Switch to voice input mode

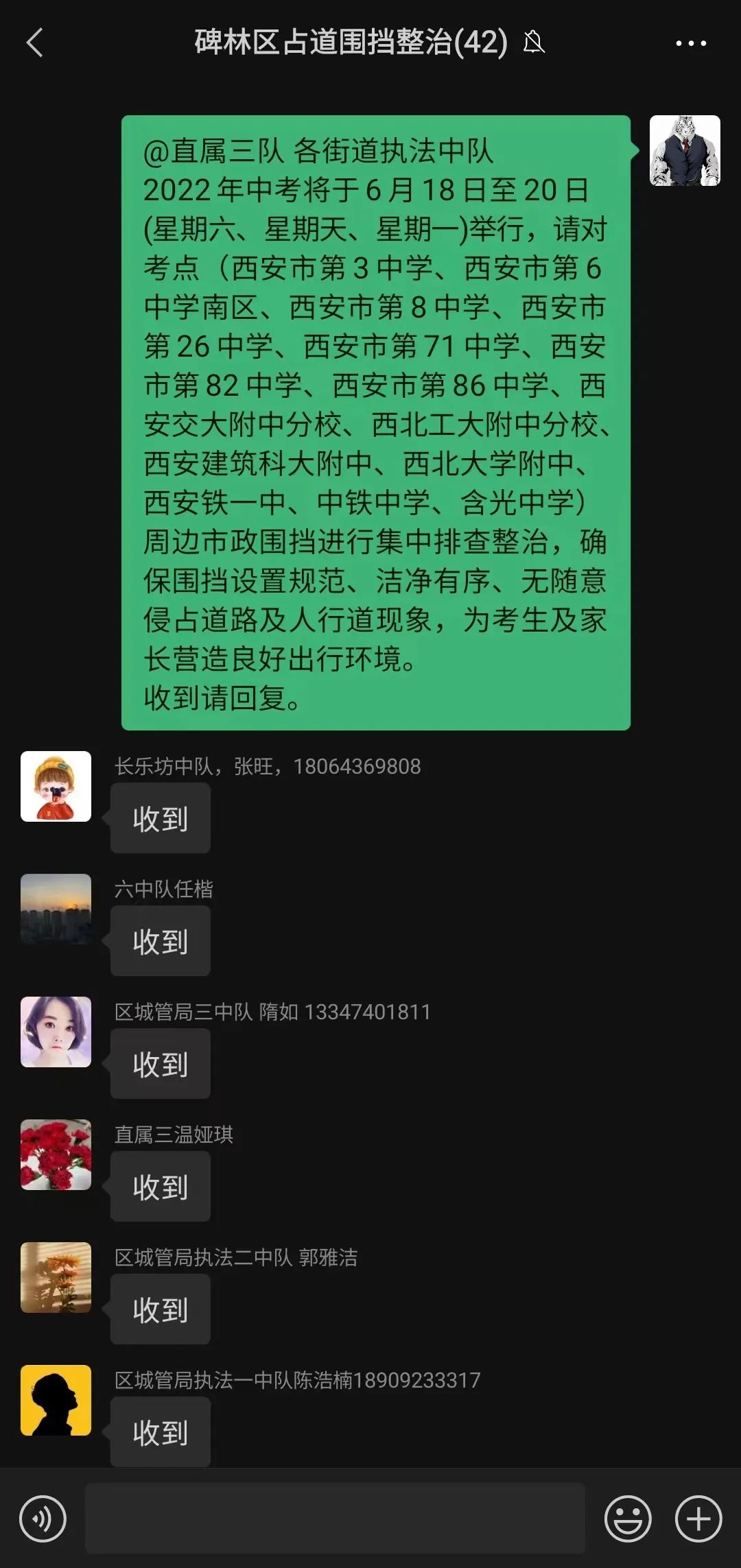(43, 1517)
